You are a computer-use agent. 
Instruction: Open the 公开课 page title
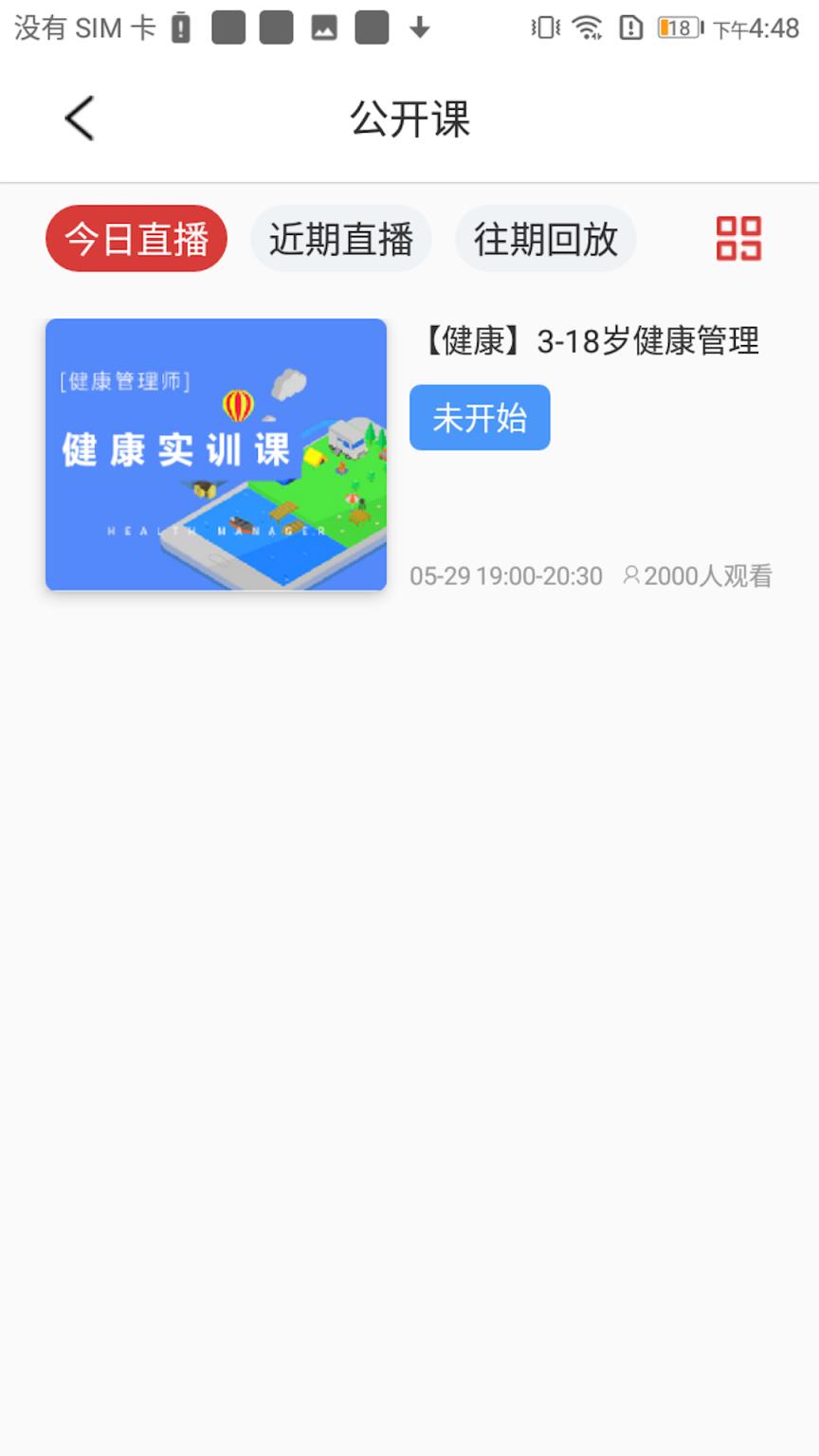click(409, 118)
